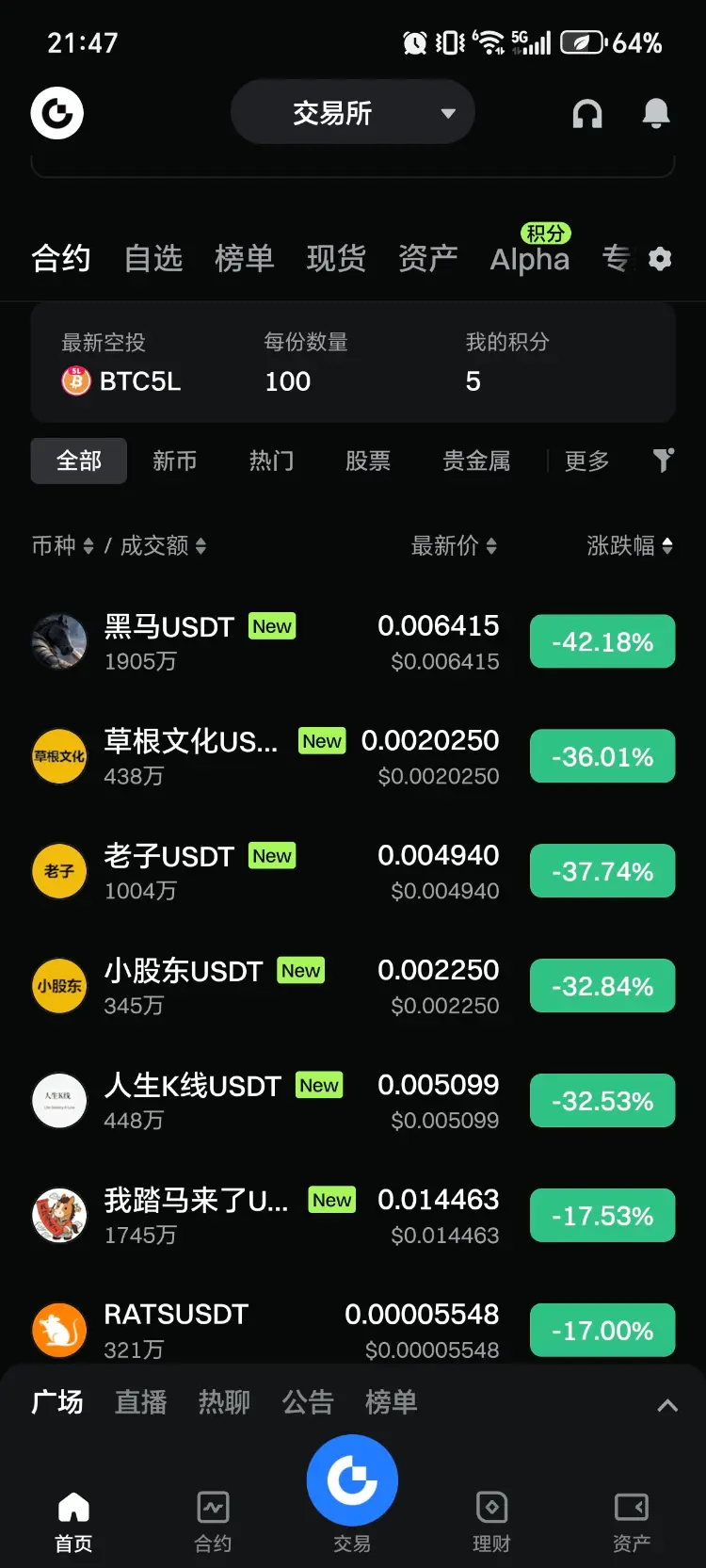706x1568 pixels.
Task: Open the notifications bell
Action: pos(656,114)
